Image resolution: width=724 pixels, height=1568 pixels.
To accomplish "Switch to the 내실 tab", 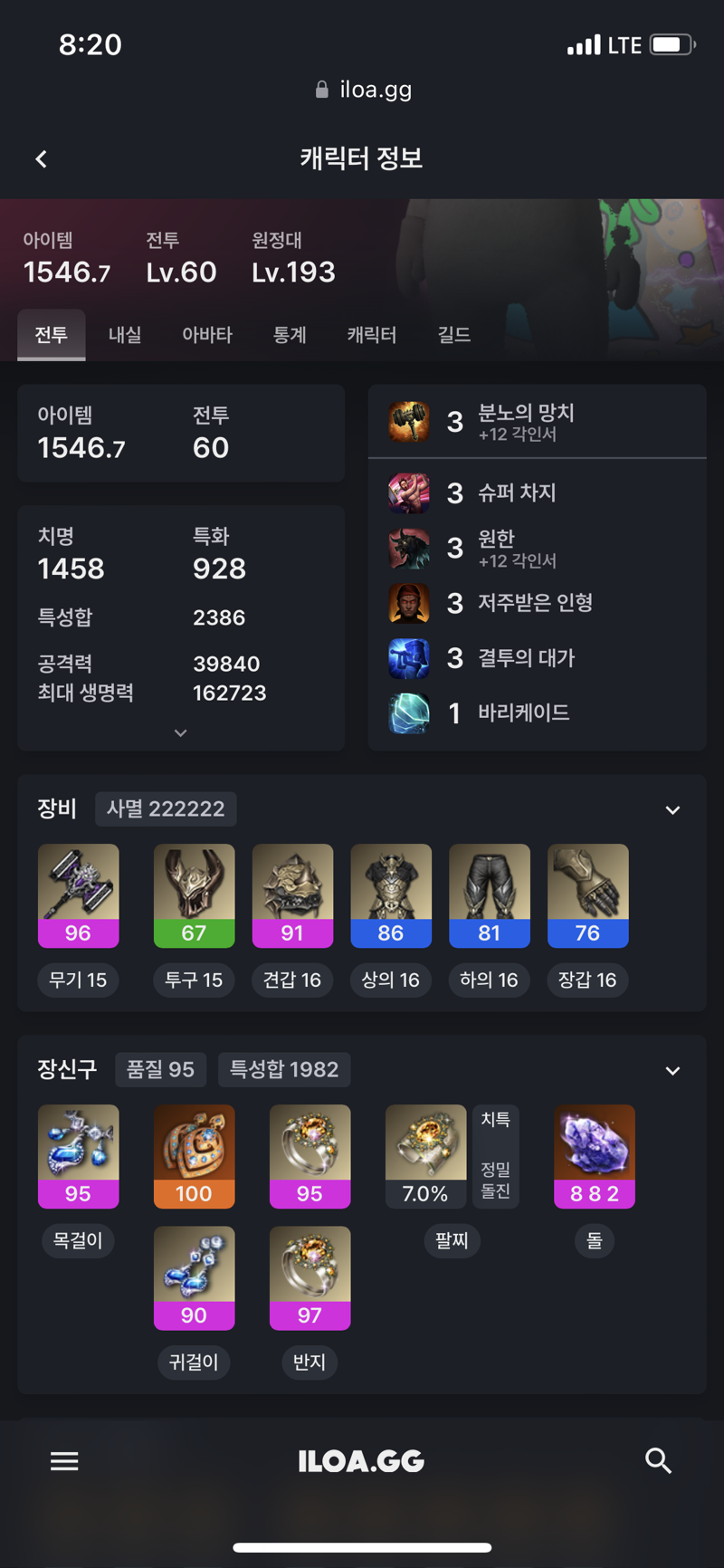I will pos(125,335).
